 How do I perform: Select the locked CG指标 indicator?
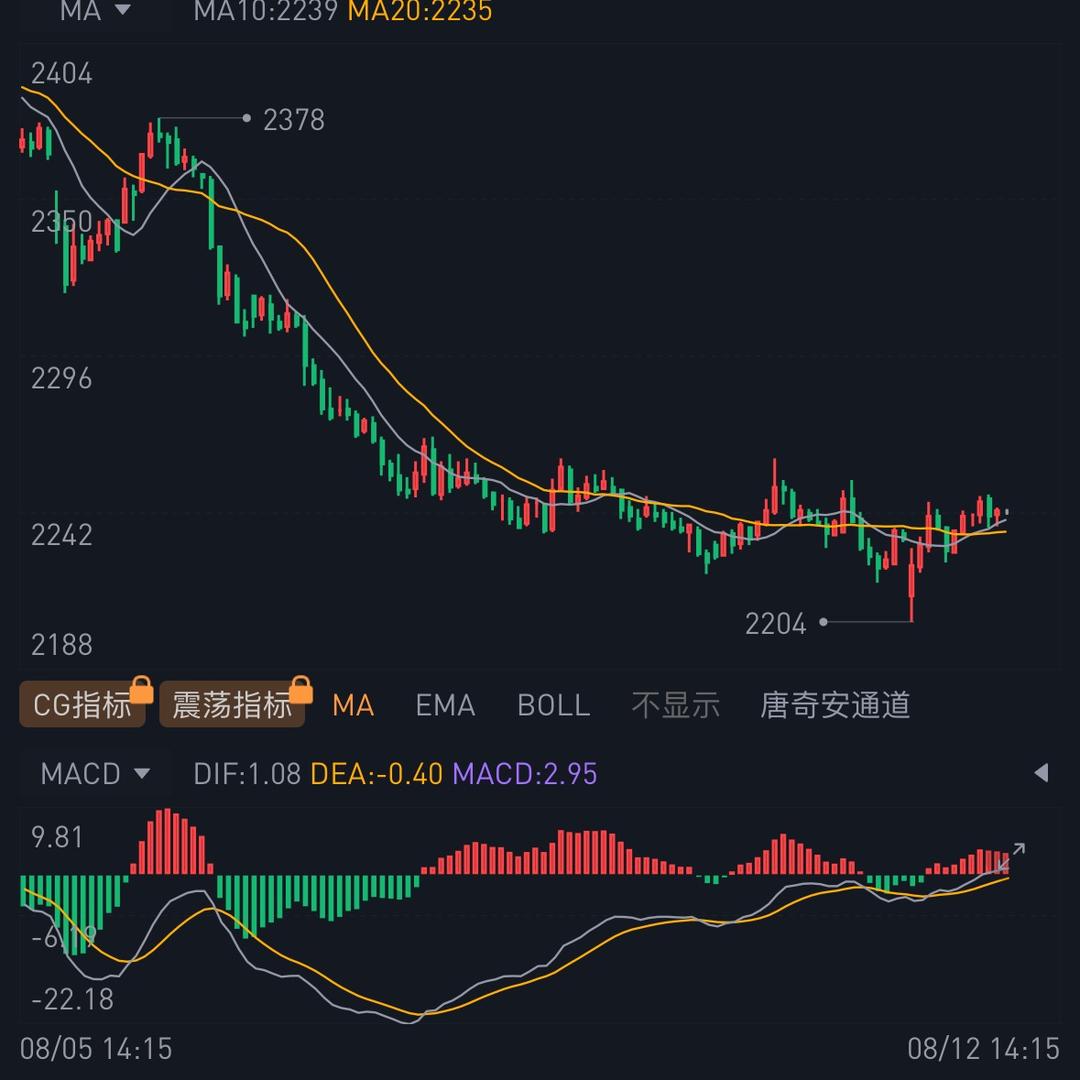coord(83,705)
